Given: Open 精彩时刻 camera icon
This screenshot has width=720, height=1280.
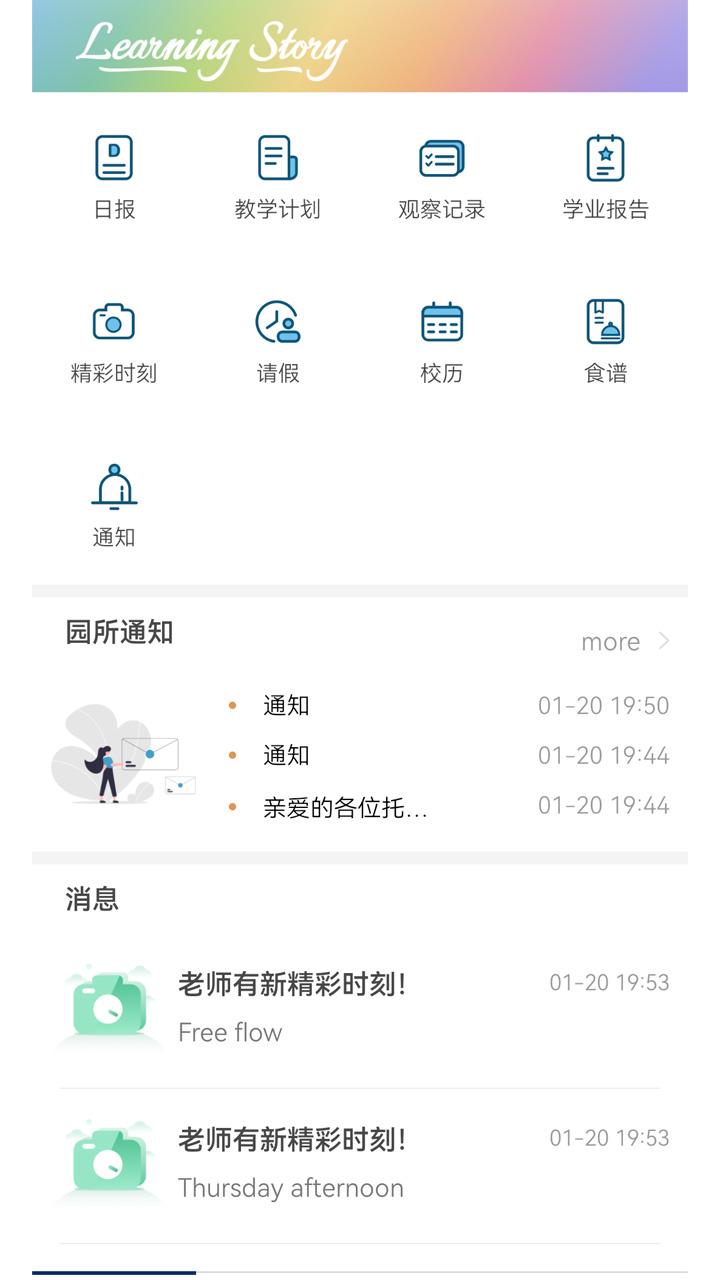Looking at the screenshot, I should [x=113, y=322].
